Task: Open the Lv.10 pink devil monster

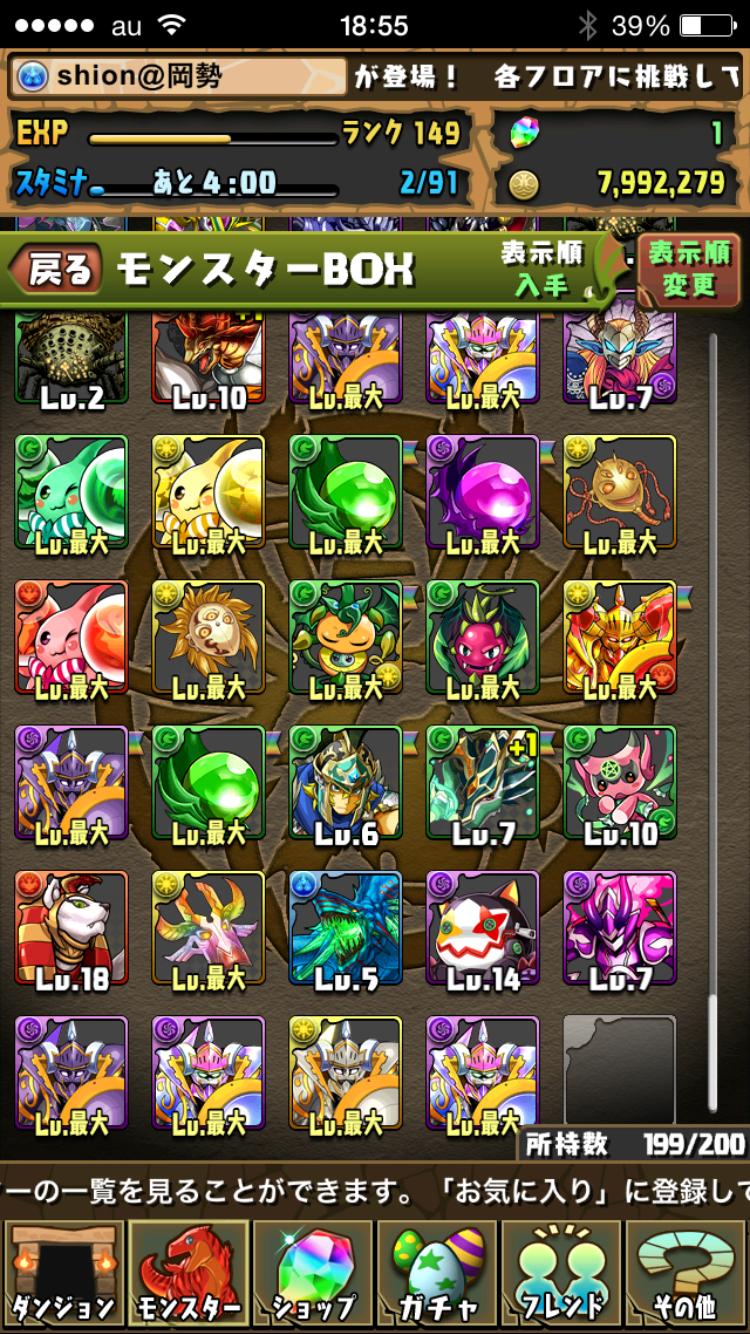Action: click(620, 783)
